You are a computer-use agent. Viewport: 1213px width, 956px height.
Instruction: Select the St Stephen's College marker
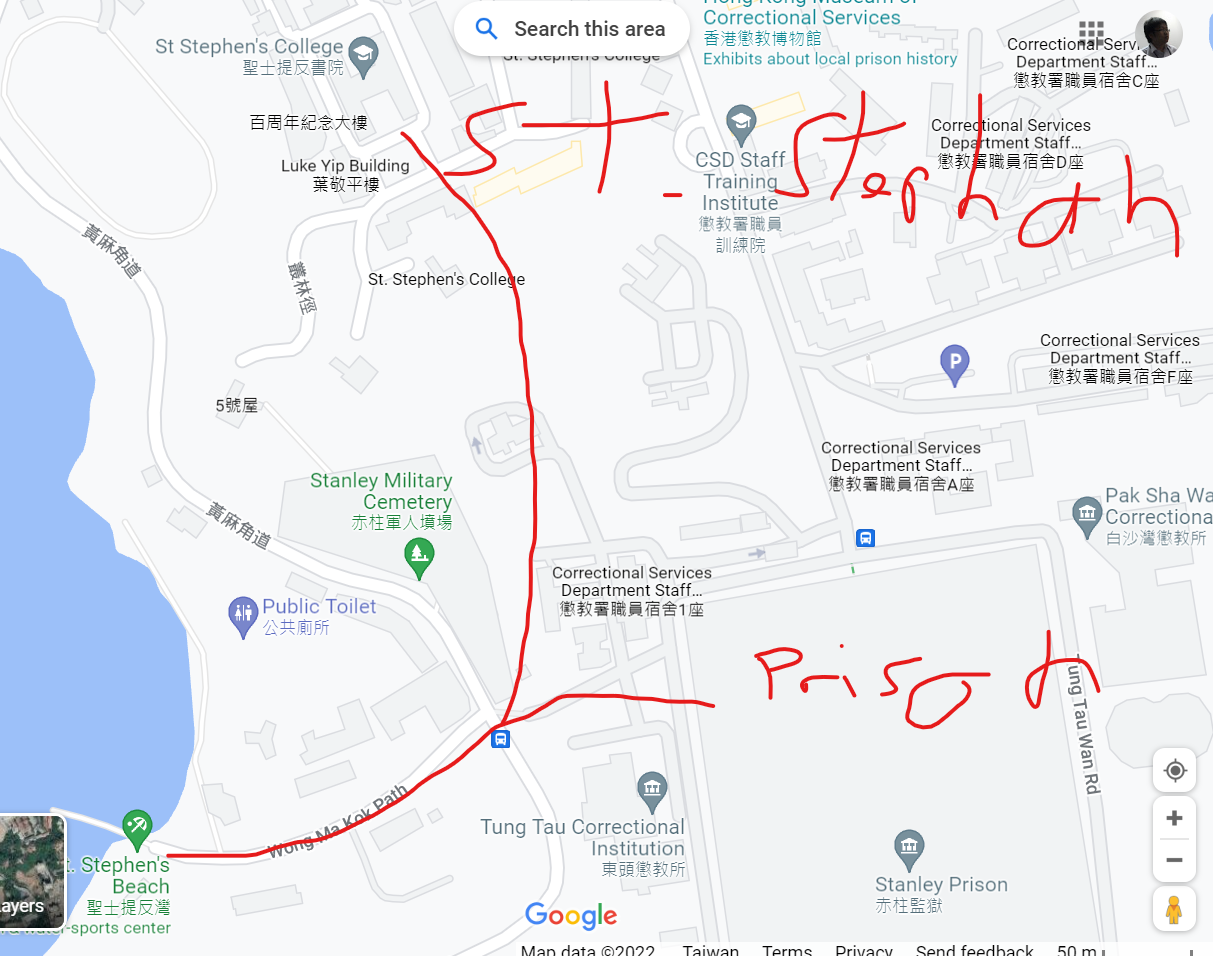[364, 57]
